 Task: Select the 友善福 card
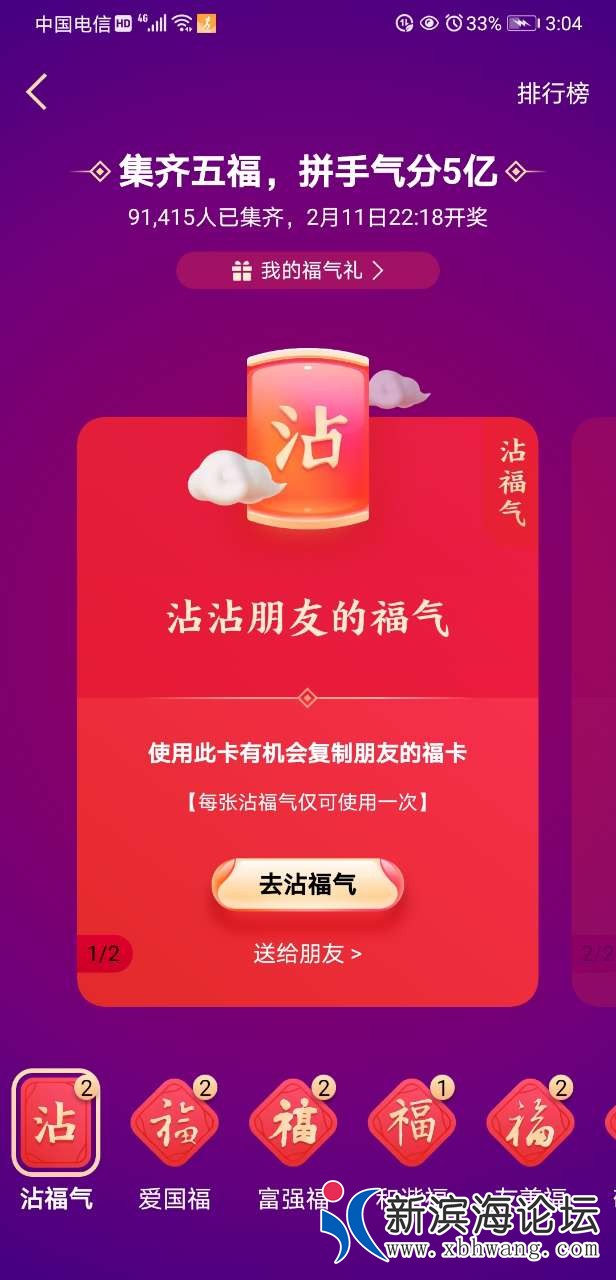[x=529, y=1123]
